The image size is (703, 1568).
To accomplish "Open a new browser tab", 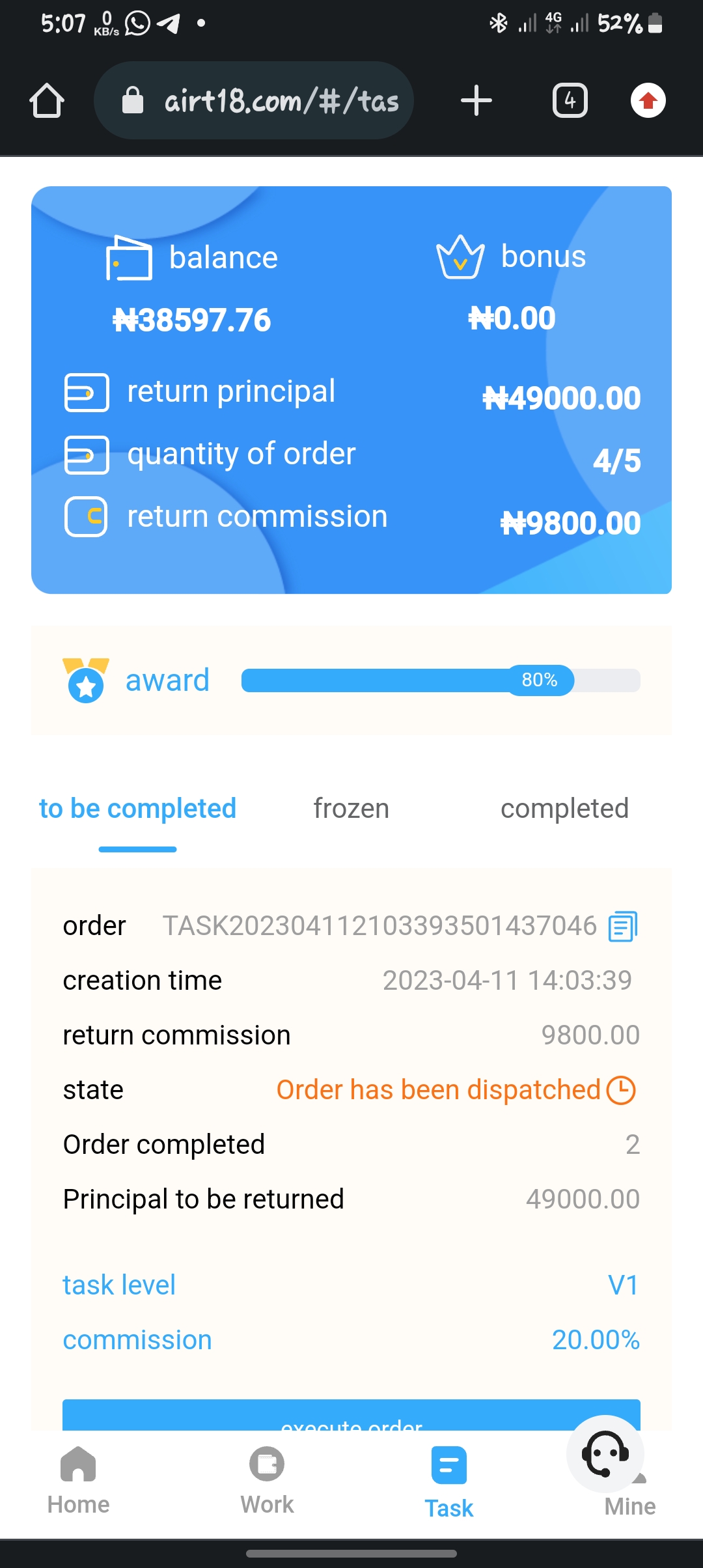I will (x=476, y=100).
